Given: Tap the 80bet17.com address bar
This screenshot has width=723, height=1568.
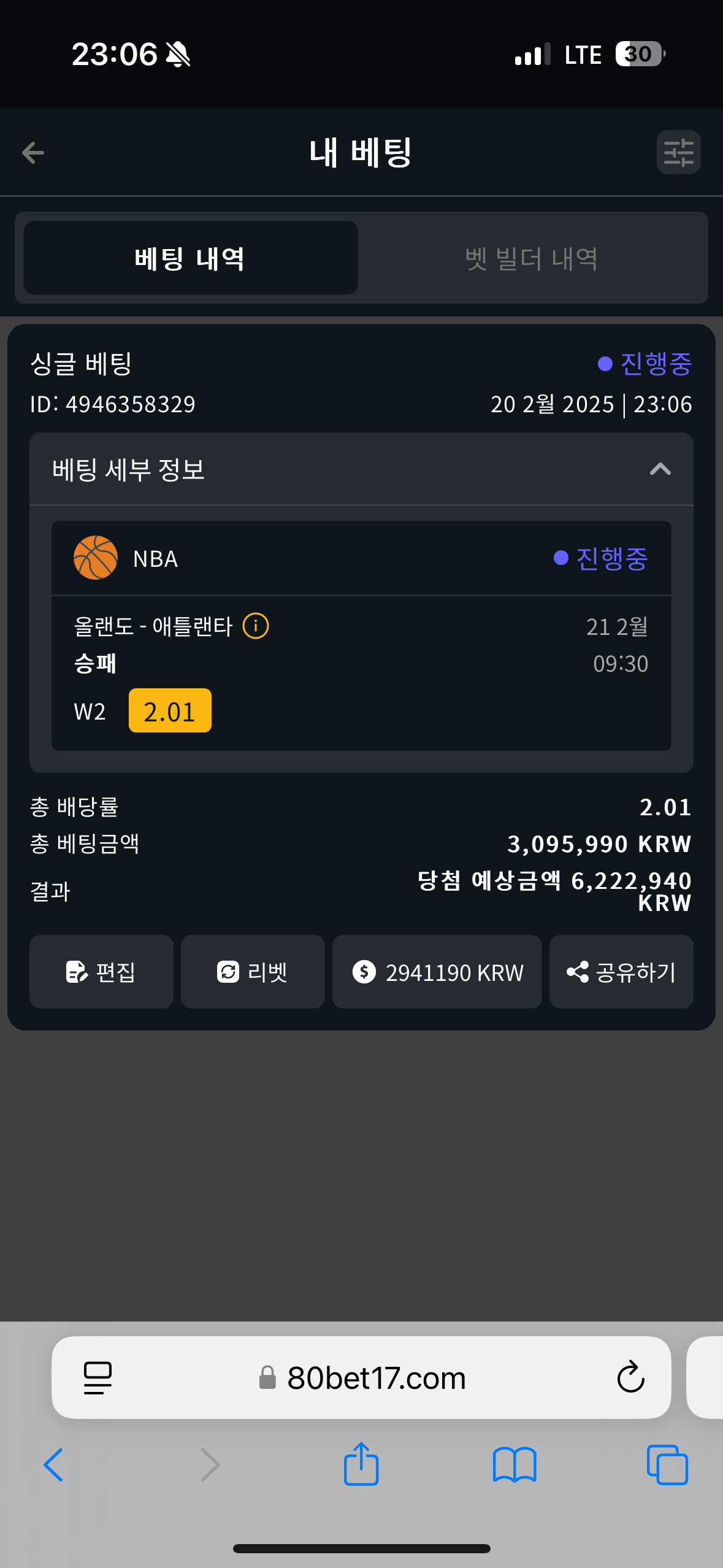Looking at the screenshot, I should pos(361,1378).
